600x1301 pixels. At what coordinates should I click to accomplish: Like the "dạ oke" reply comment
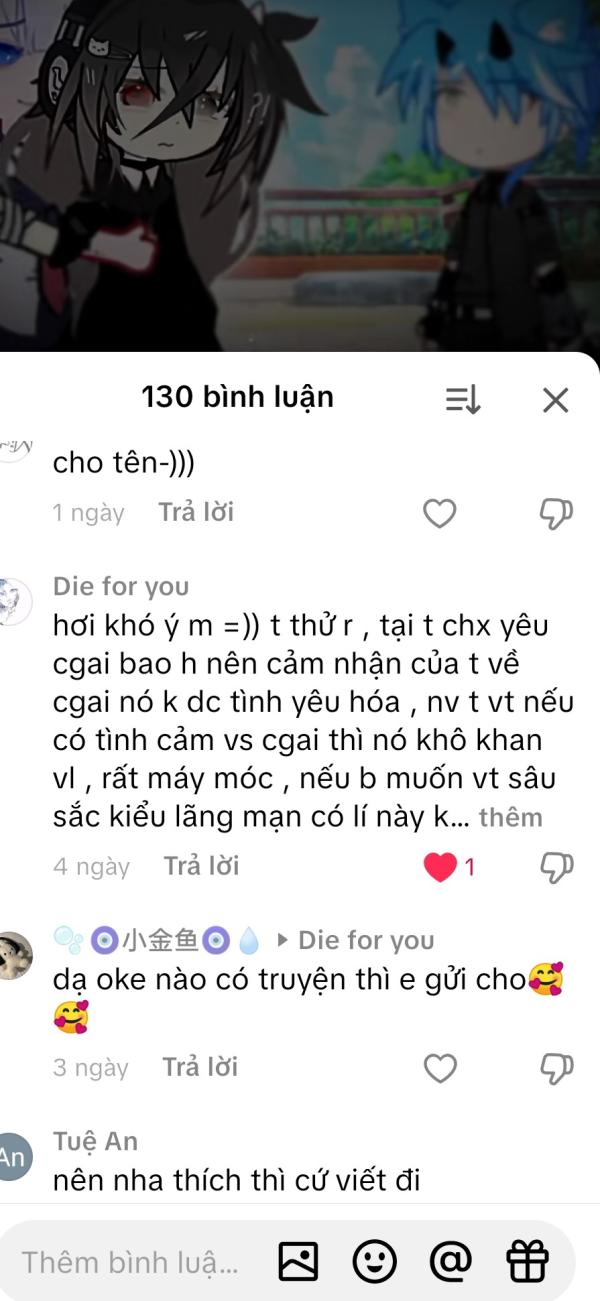440,1068
